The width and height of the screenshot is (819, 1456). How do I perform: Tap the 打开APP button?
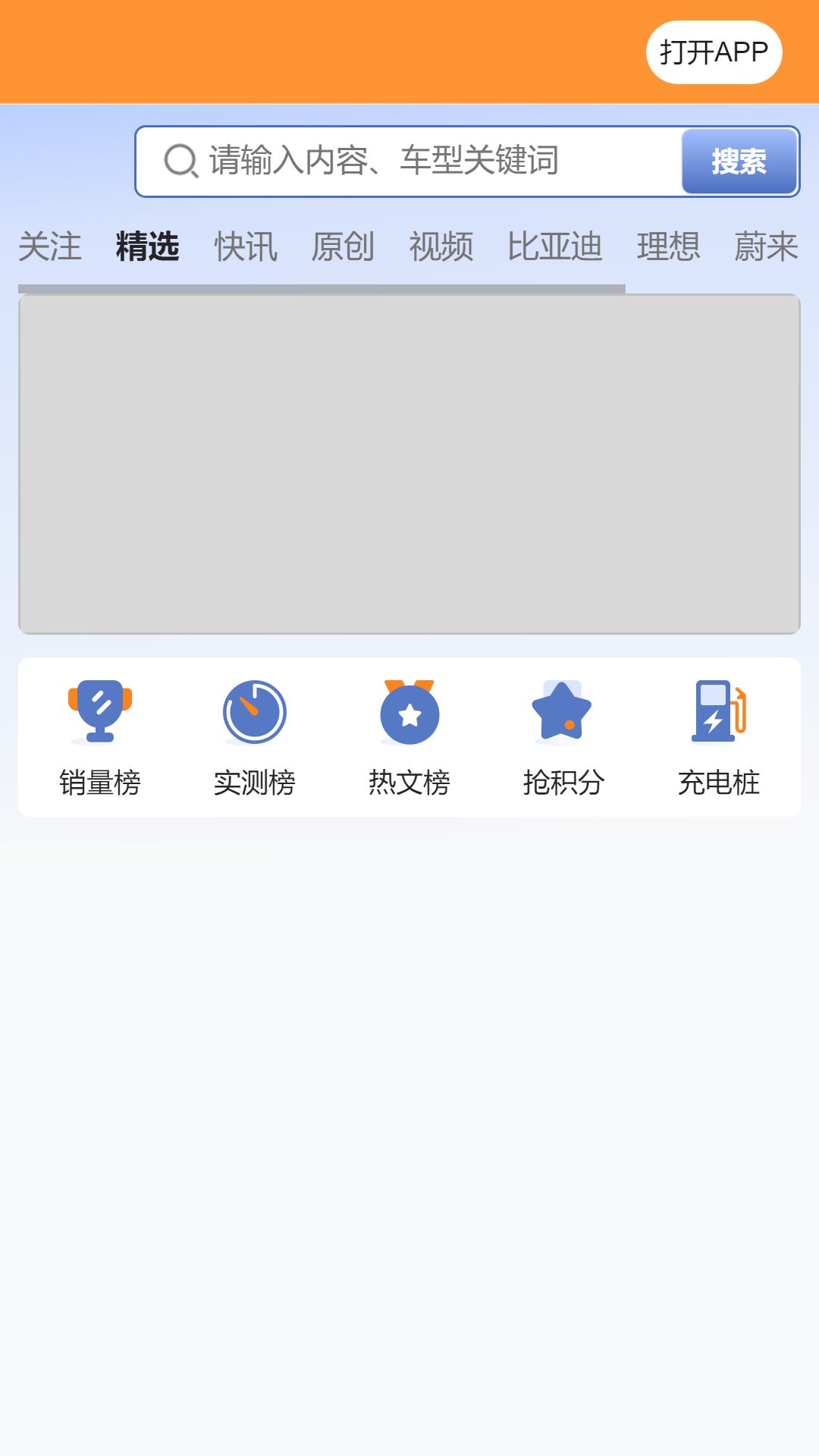click(x=714, y=52)
